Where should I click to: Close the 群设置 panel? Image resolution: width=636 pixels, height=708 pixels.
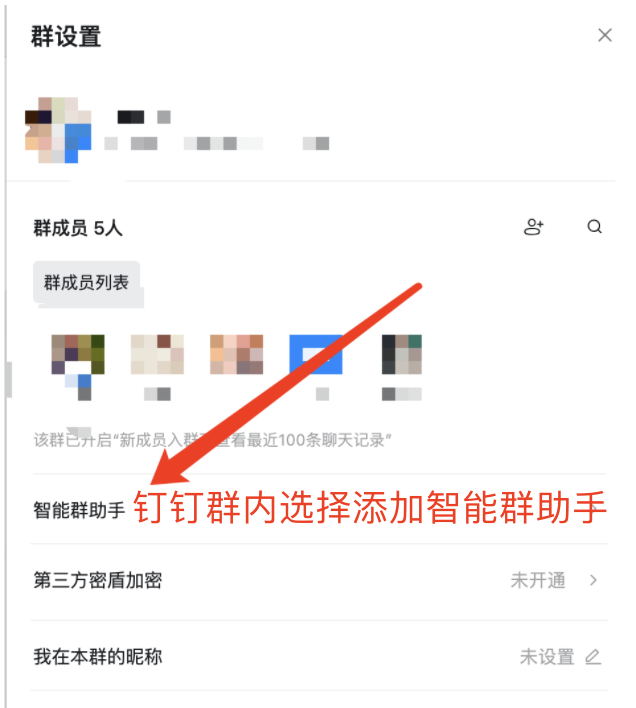coord(604,36)
